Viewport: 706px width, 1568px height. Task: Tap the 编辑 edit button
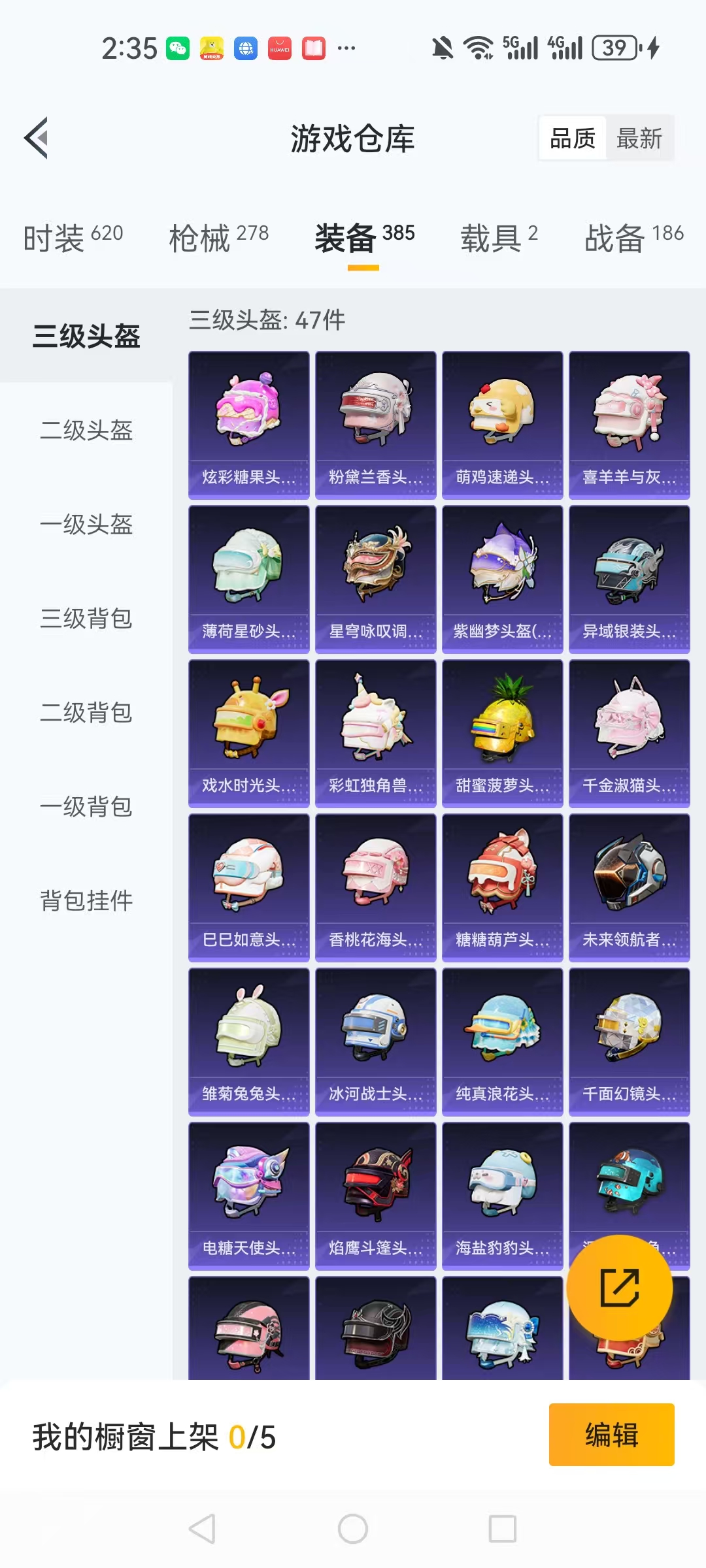[611, 1435]
